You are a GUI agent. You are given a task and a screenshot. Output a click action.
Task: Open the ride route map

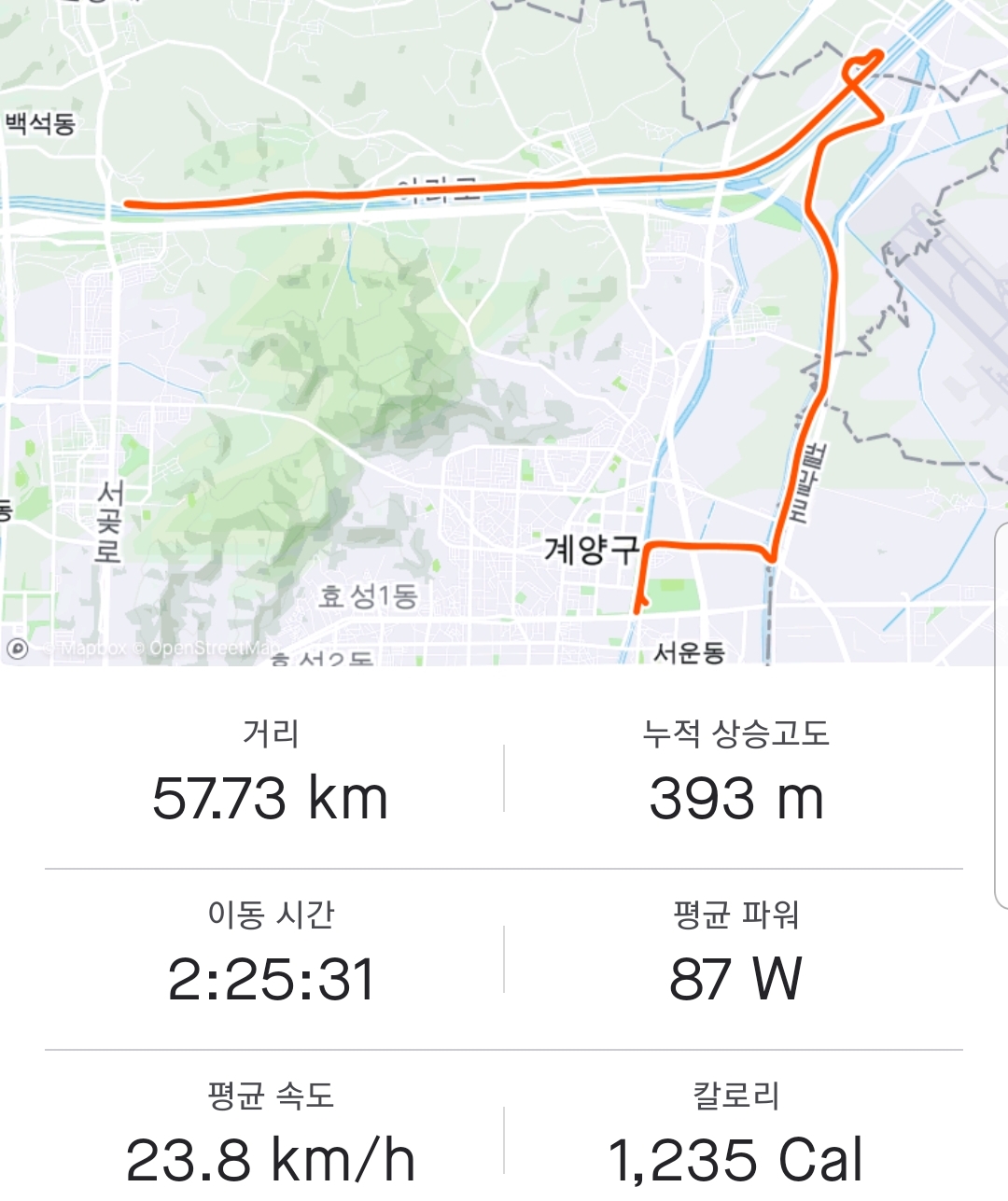[504, 332]
